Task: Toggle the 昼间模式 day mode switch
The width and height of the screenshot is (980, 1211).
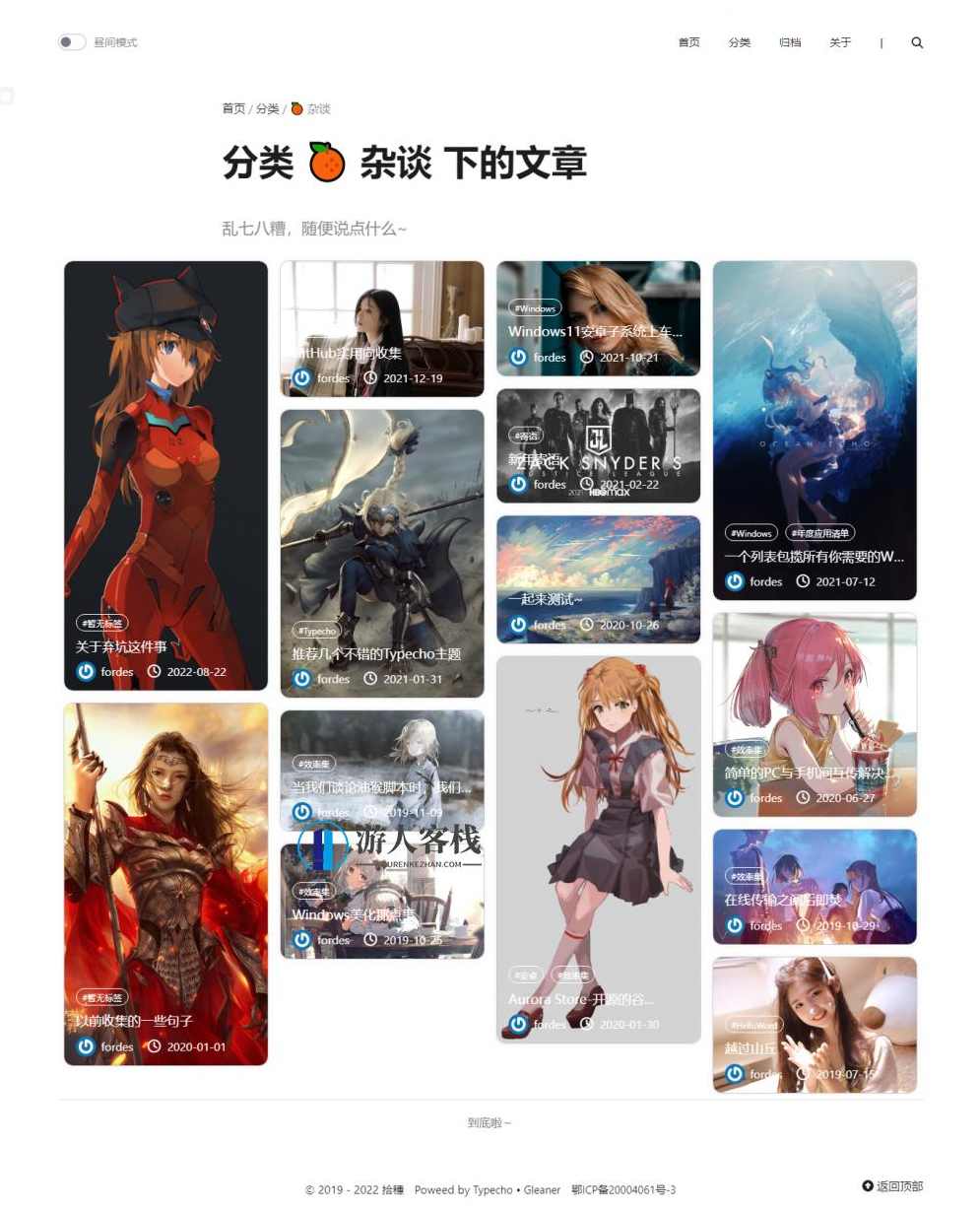Action: (70, 42)
